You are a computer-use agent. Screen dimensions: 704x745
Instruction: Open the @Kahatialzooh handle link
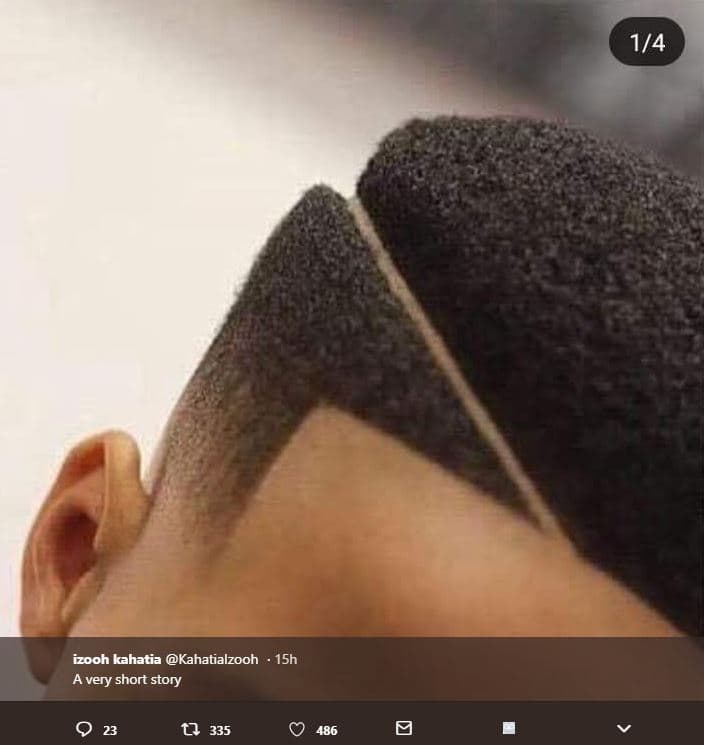pyautogui.click(x=211, y=659)
